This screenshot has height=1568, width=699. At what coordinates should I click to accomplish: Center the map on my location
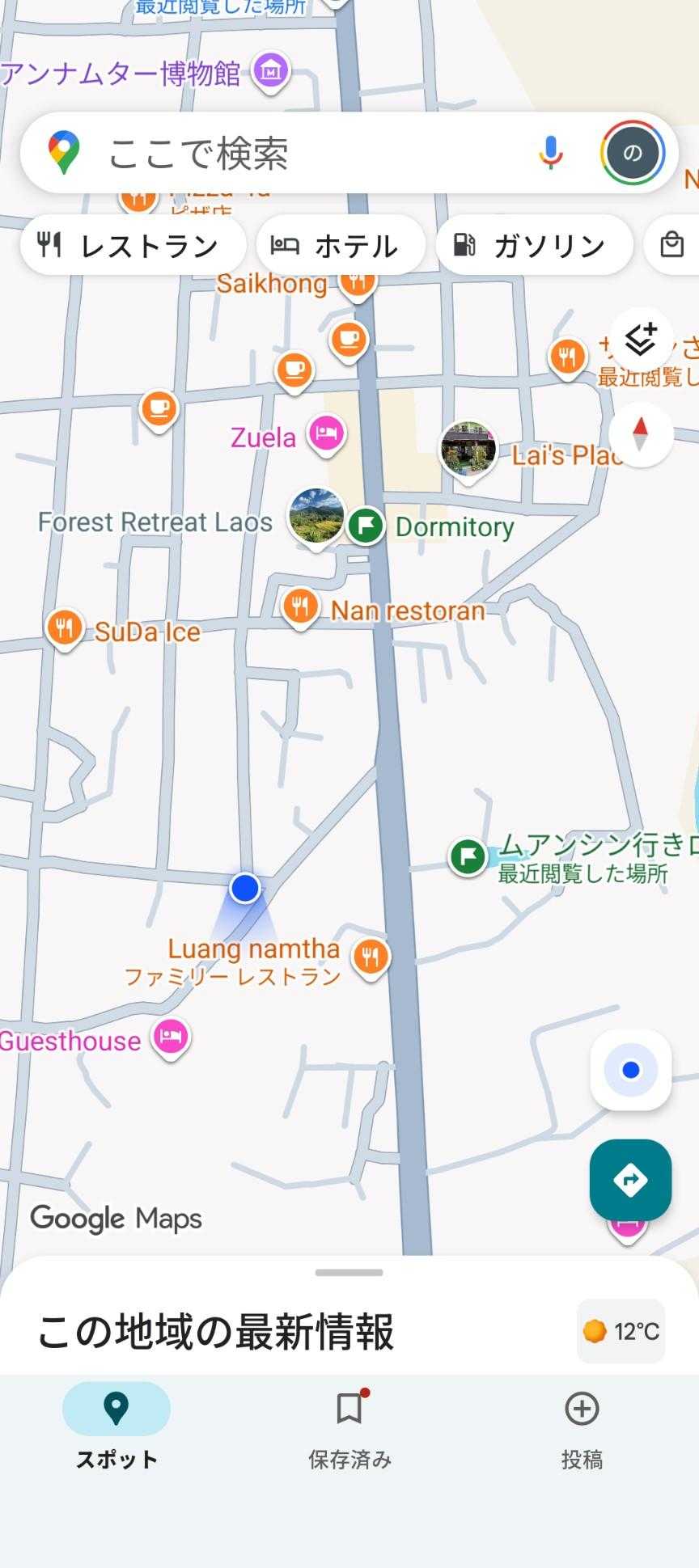(x=631, y=1070)
